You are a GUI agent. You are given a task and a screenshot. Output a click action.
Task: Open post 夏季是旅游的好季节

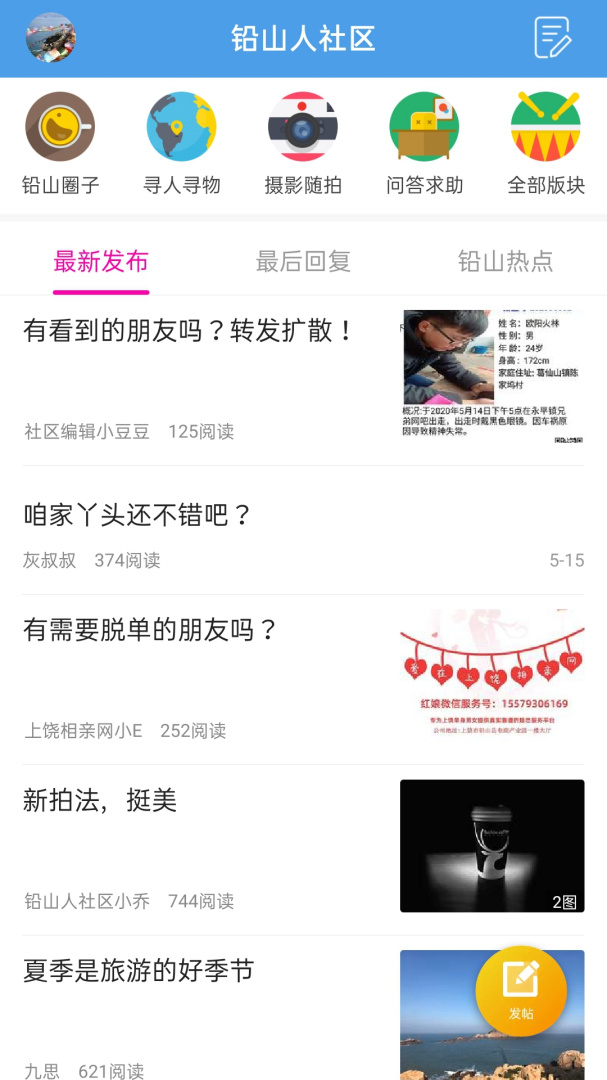(x=139, y=971)
